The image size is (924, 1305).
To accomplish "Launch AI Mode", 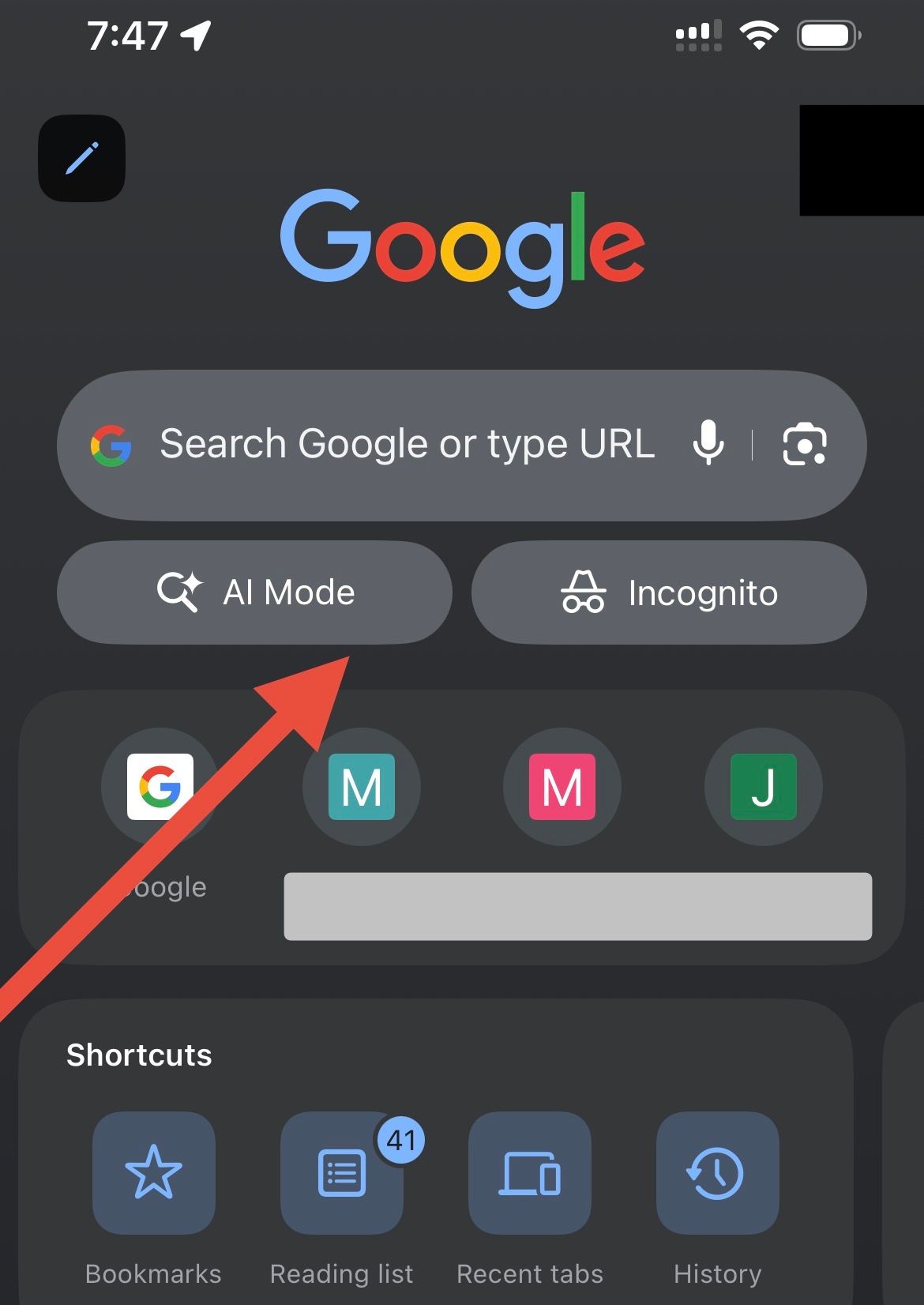I will [x=254, y=592].
